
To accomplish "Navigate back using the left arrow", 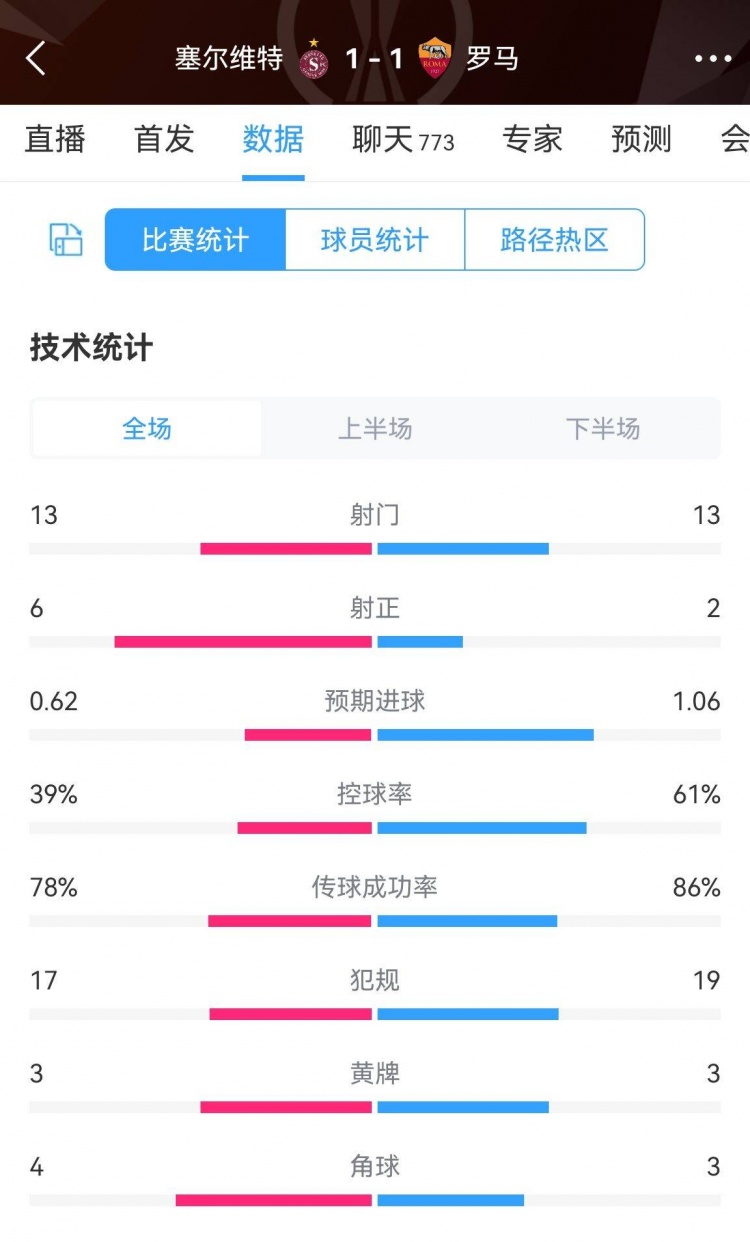I will click(x=37, y=59).
